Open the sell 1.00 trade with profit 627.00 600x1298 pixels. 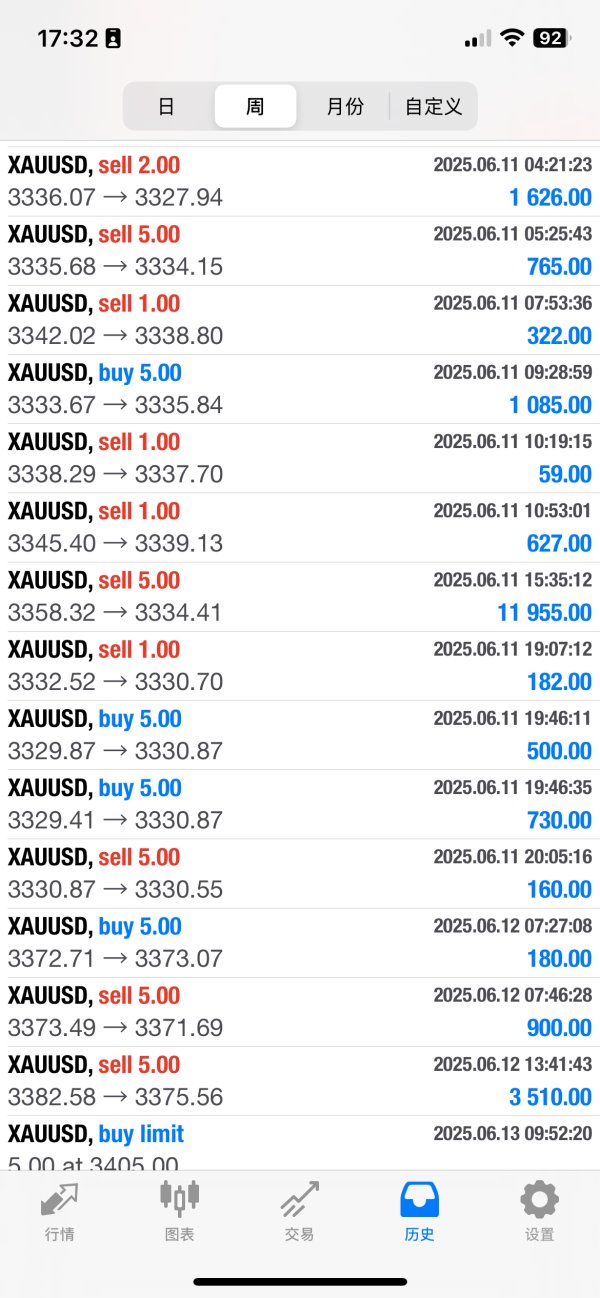point(300,528)
